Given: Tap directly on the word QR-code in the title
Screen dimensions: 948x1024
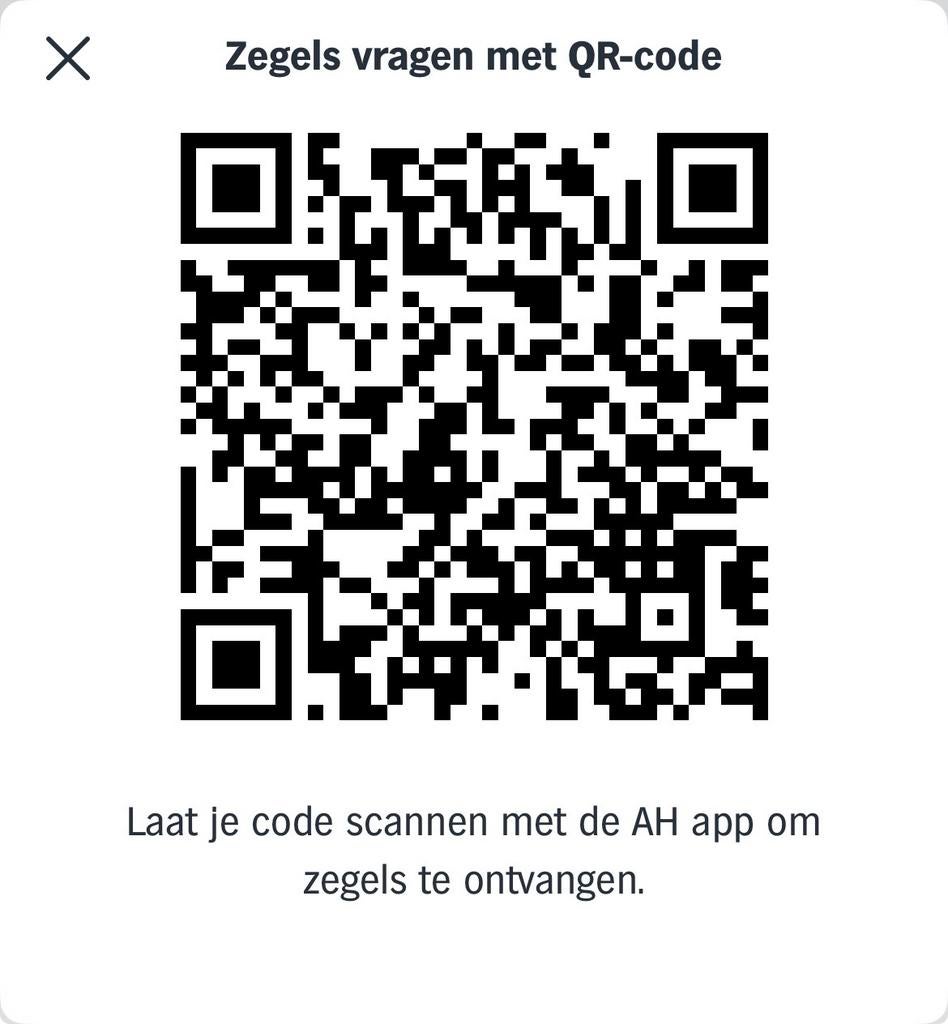Looking at the screenshot, I should click(x=645, y=56).
